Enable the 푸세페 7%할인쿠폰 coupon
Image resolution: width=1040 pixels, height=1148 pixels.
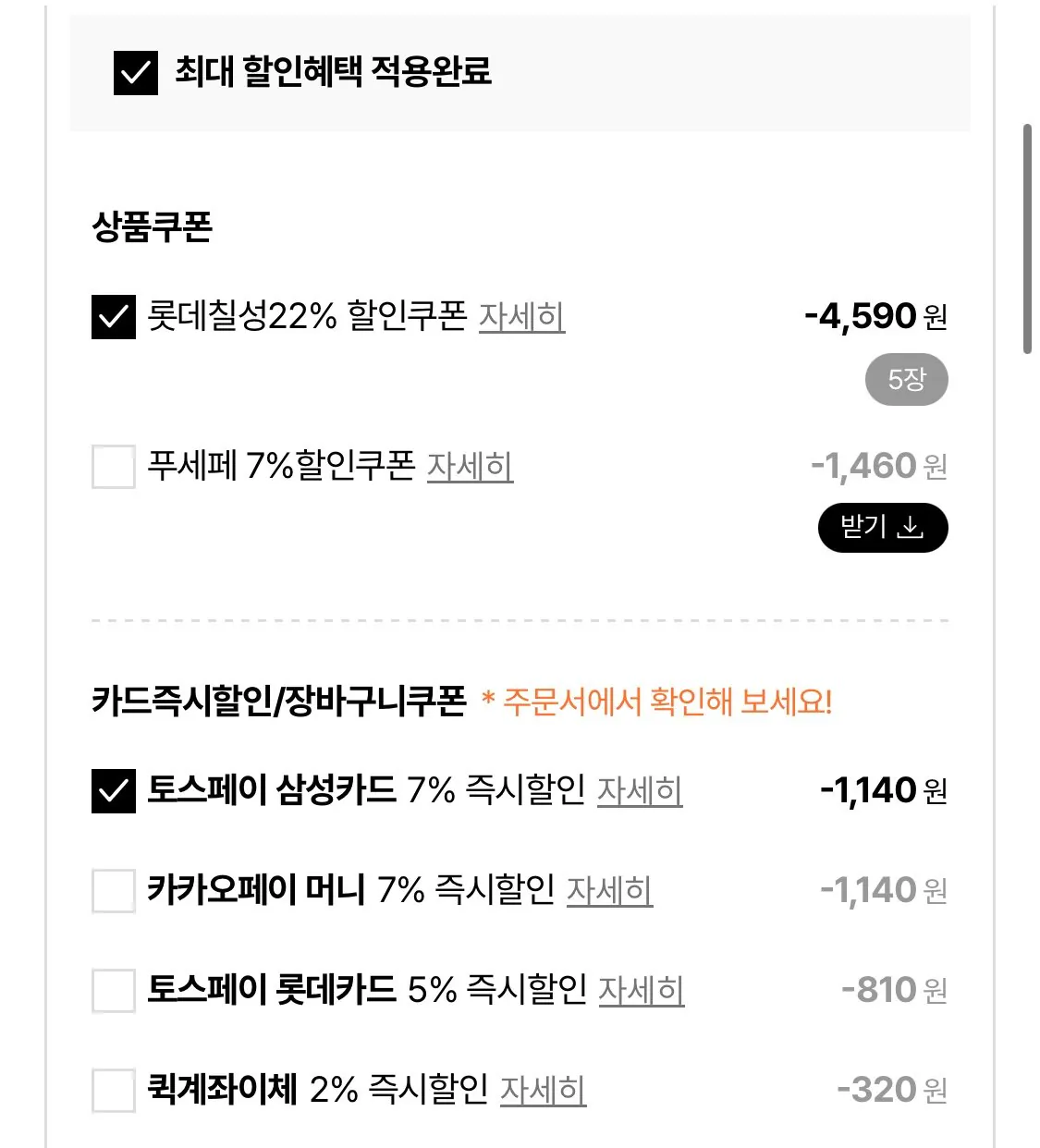click(x=112, y=466)
